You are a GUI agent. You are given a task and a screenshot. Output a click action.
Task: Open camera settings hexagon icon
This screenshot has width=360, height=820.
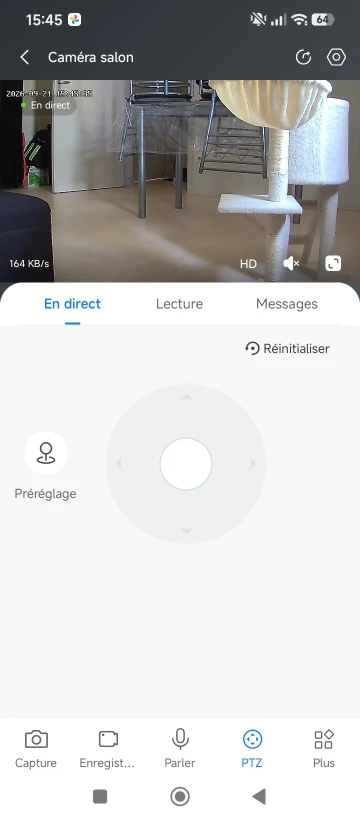[x=336, y=58]
